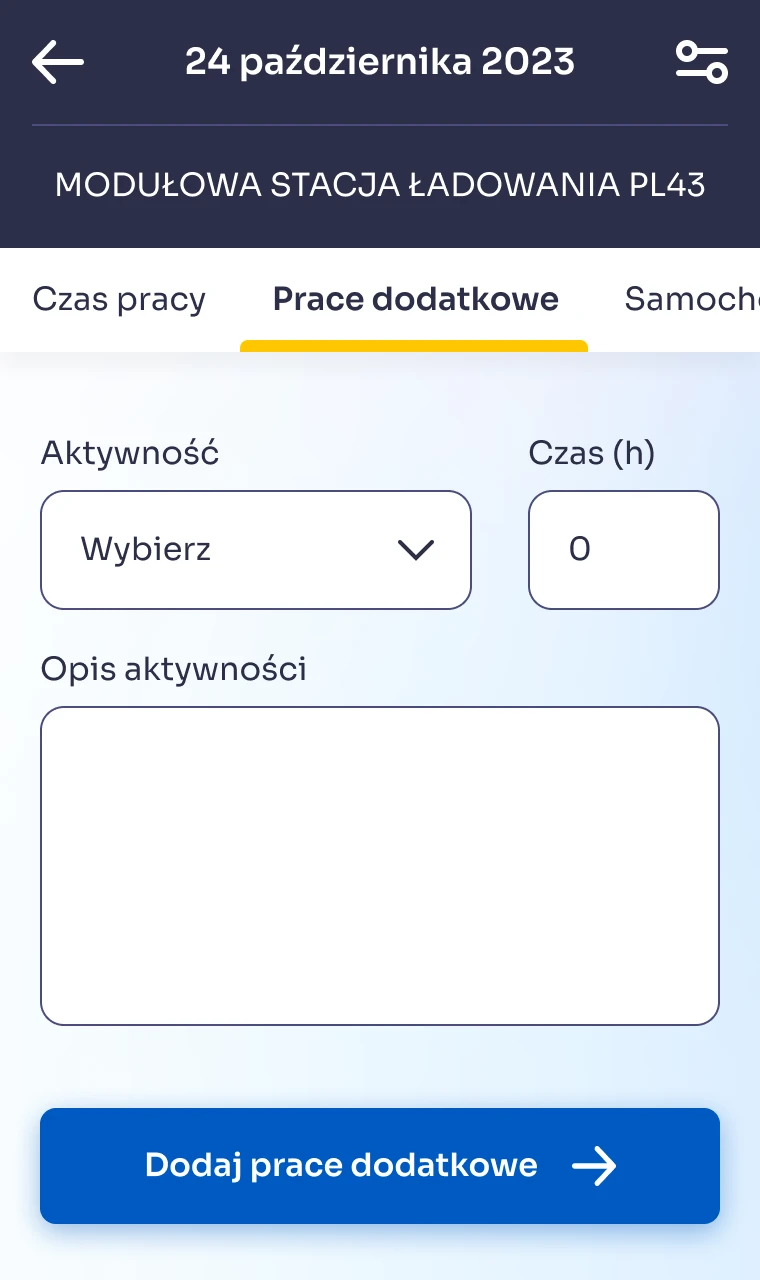Image resolution: width=760 pixels, height=1280 pixels.
Task: Tap the Aktywność label
Action: 129,453
